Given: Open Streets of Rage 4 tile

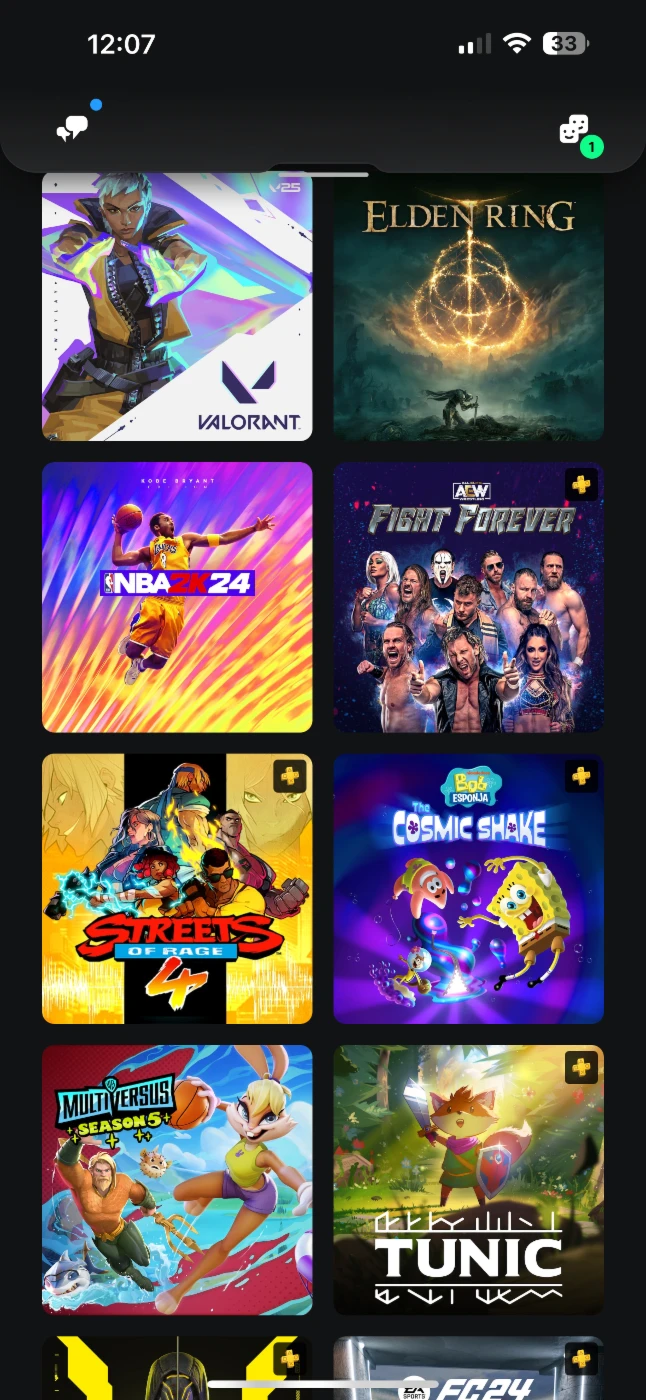Looking at the screenshot, I should [177, 889].
